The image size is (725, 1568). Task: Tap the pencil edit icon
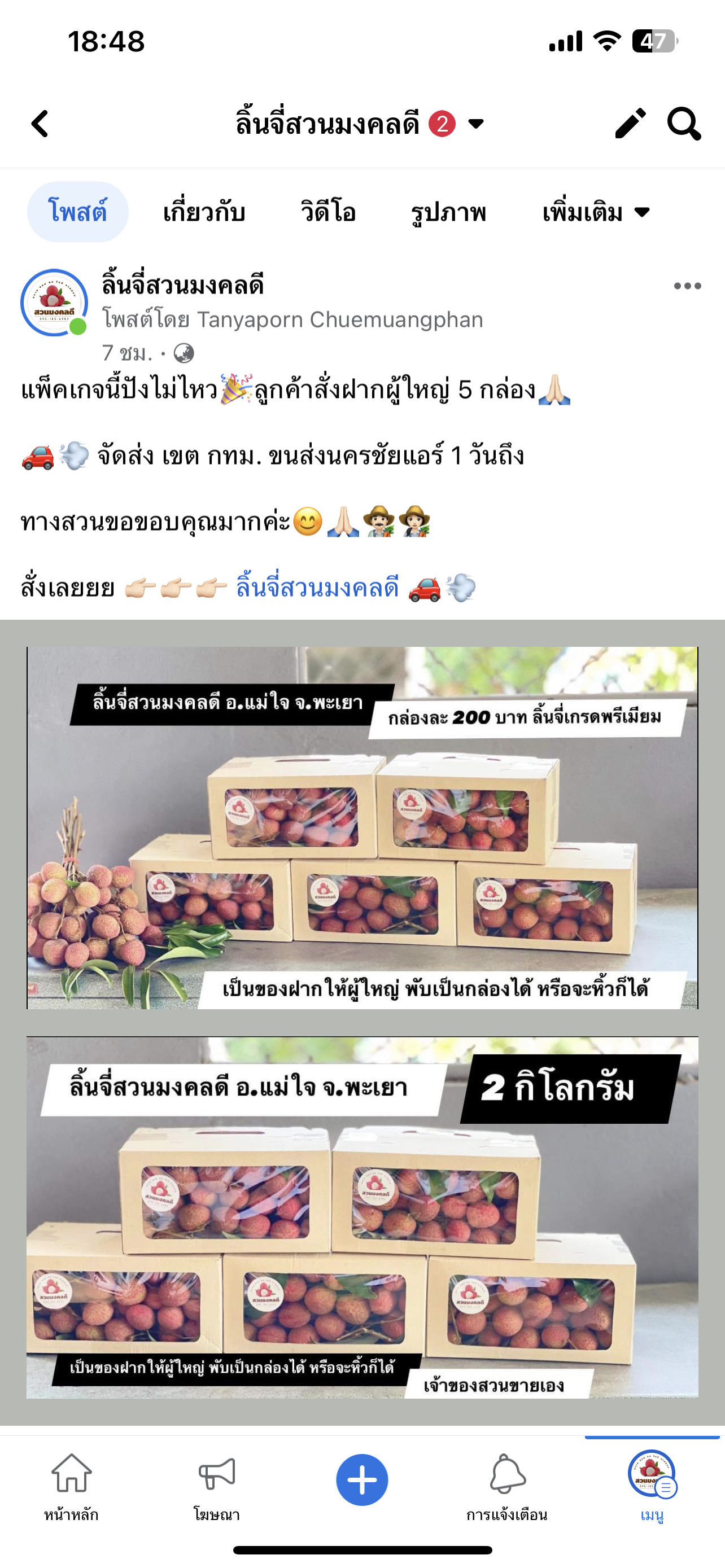click(630, 124)
